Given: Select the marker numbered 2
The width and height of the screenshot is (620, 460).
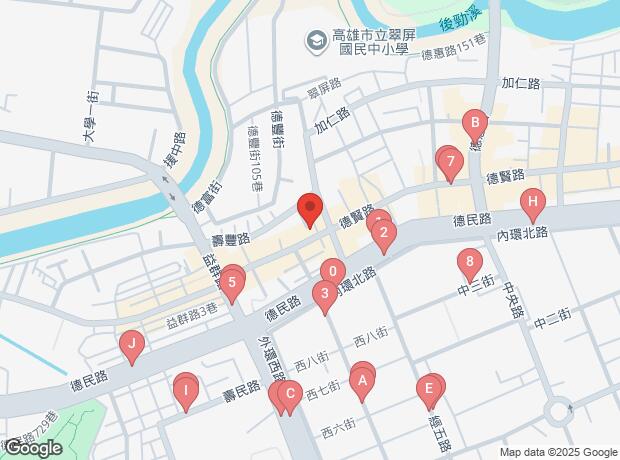Looking at the screenshot, I should (x=384, y=235).
